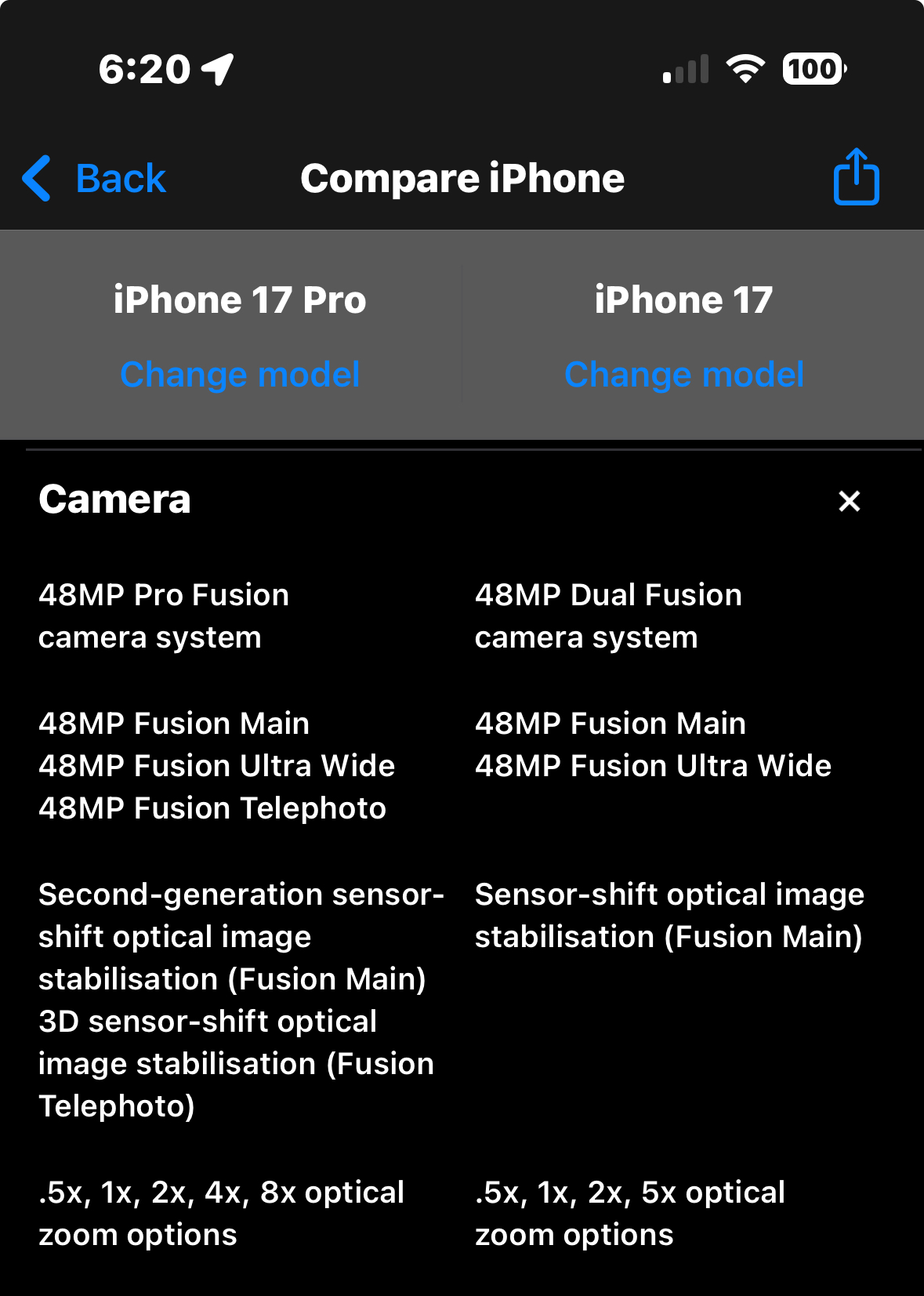Collapse the Camera section
The width and height of the screenshot is (924, 1296).
coord(850,501)
